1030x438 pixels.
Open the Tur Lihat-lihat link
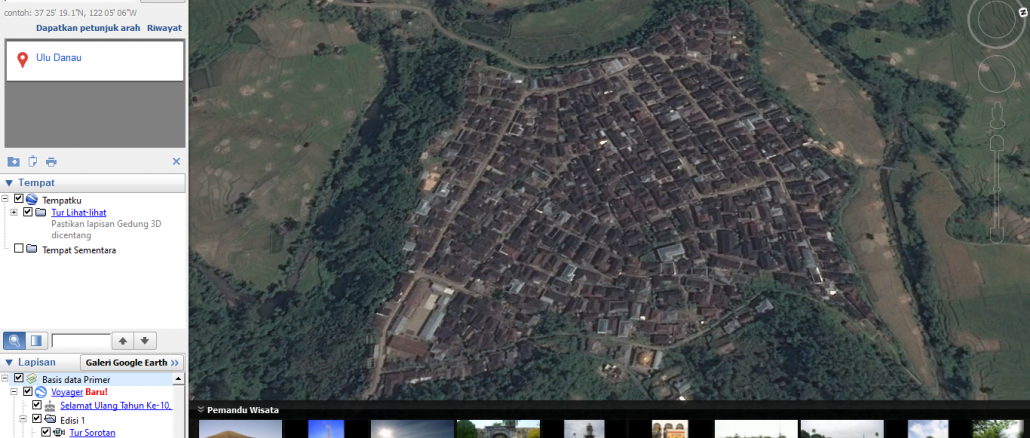pyautogui.click(x=78, y=212)
